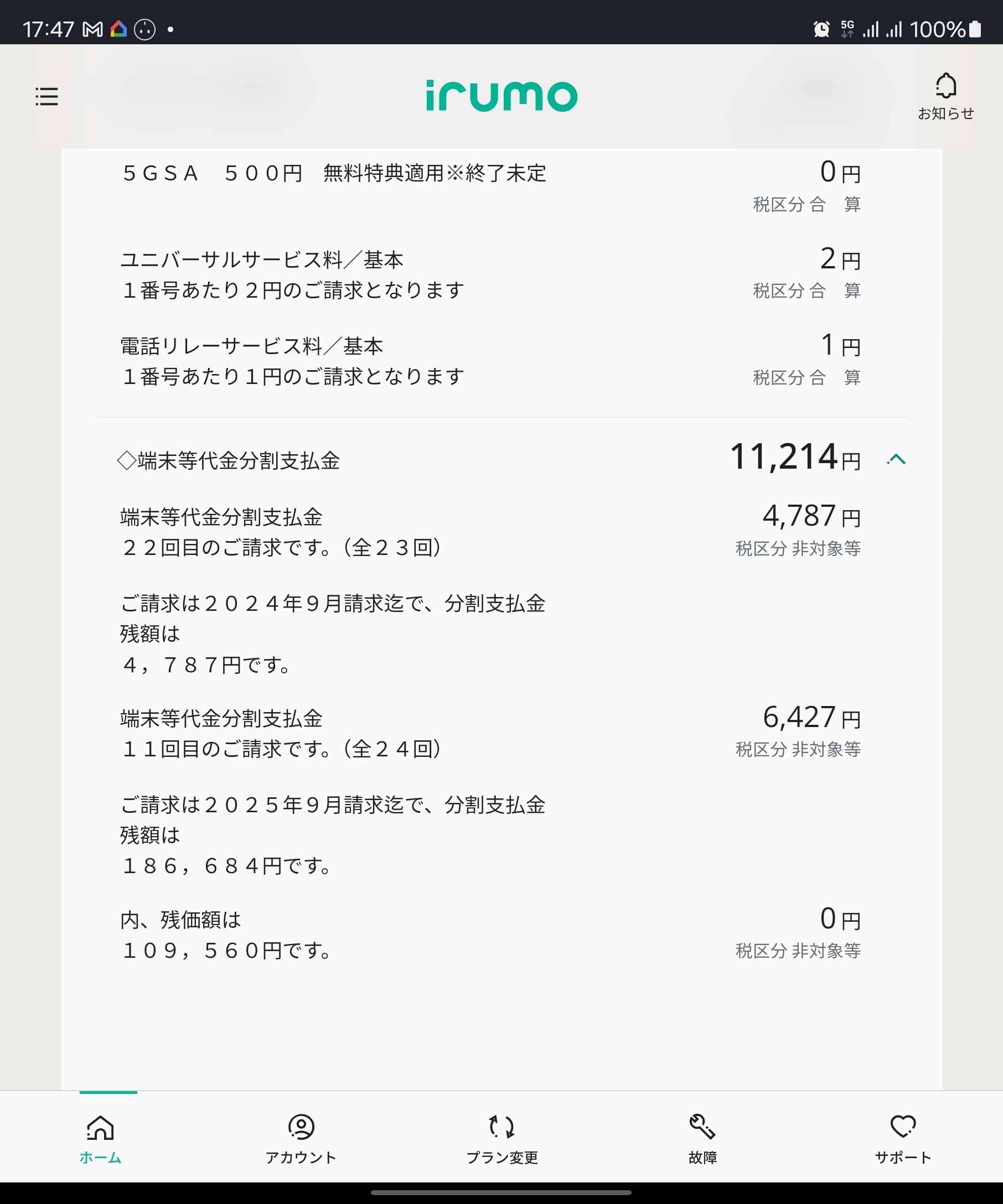Go to the プラン変更 tab
Image resolution: width=1003 pixels, height=1204 pixels.
[x=502, y=1139]
